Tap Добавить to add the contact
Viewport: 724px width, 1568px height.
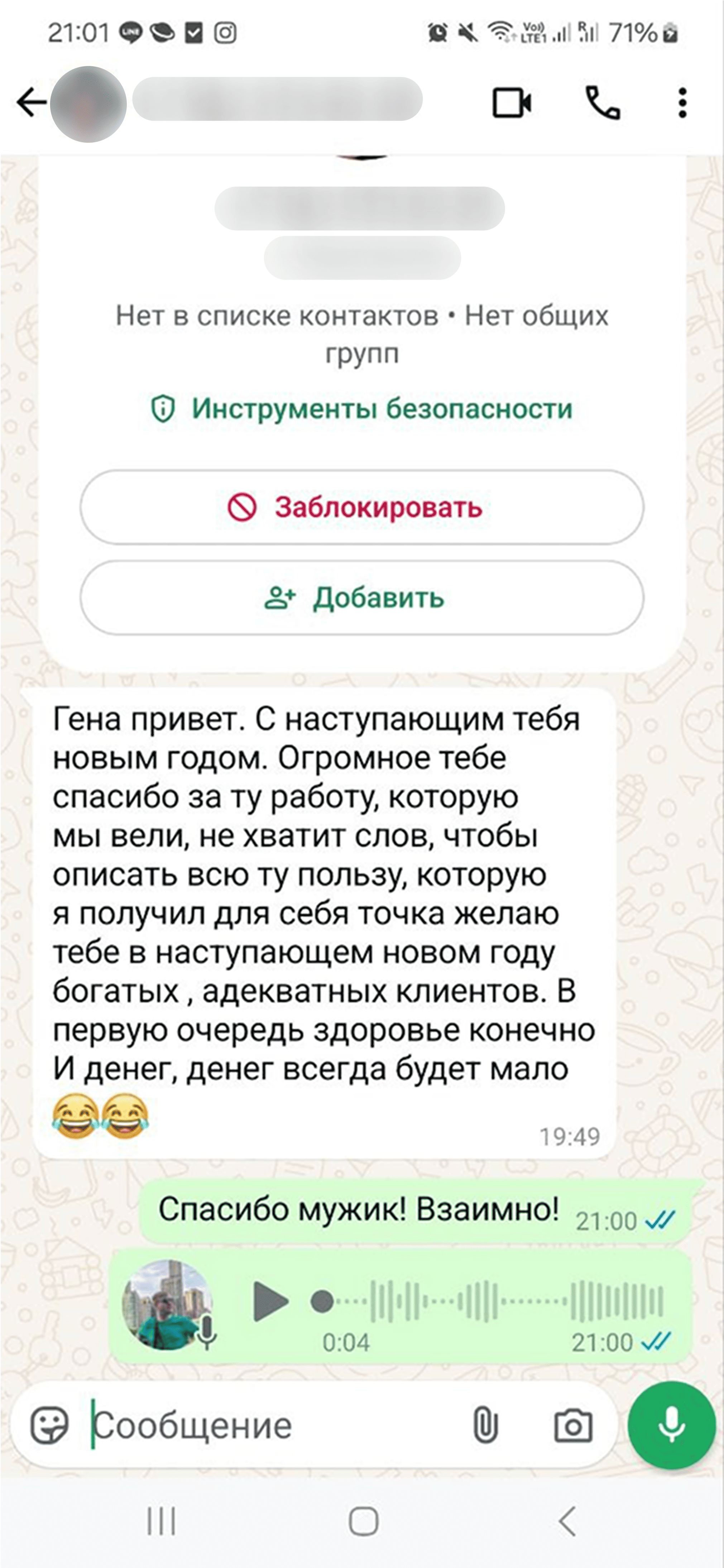(362, 598)
